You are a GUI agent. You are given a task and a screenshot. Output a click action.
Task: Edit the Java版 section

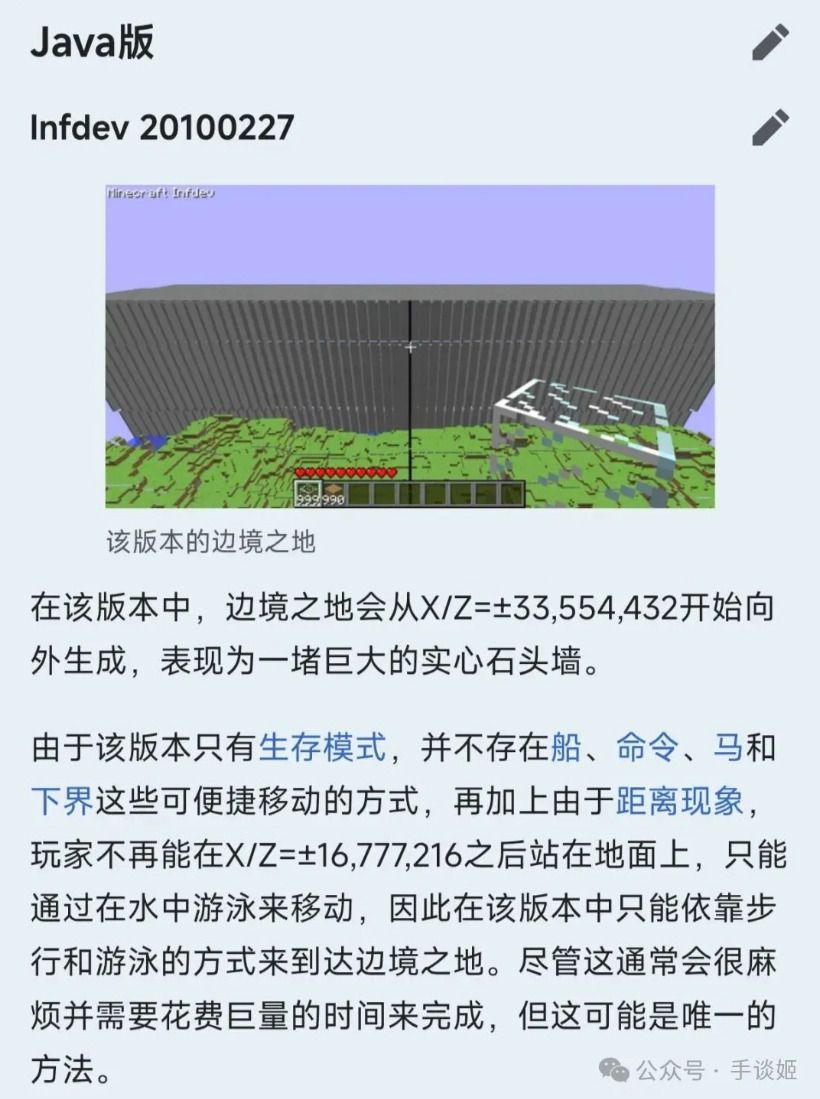770,43
